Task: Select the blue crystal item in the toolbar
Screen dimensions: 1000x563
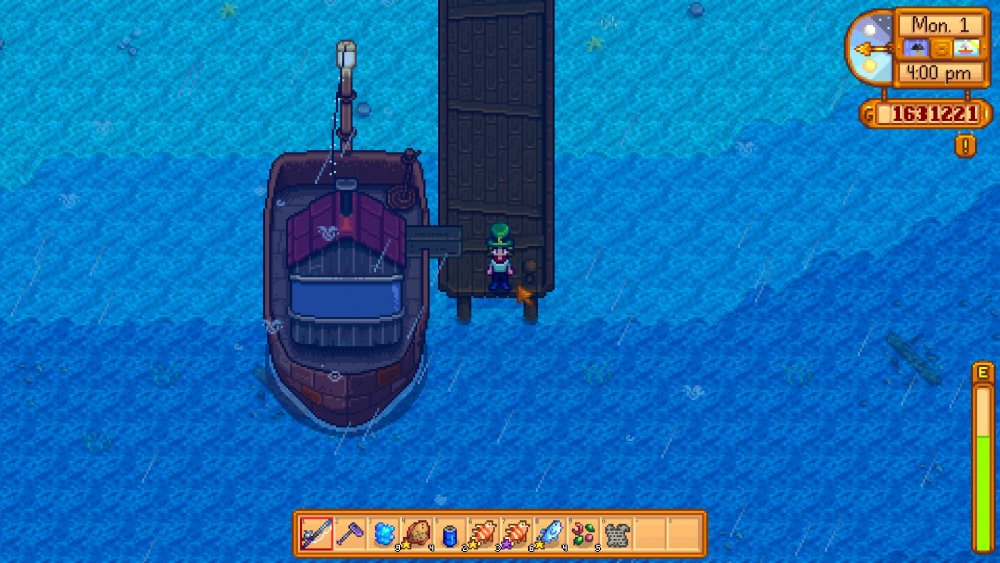Action: click(x=384, y=534)
